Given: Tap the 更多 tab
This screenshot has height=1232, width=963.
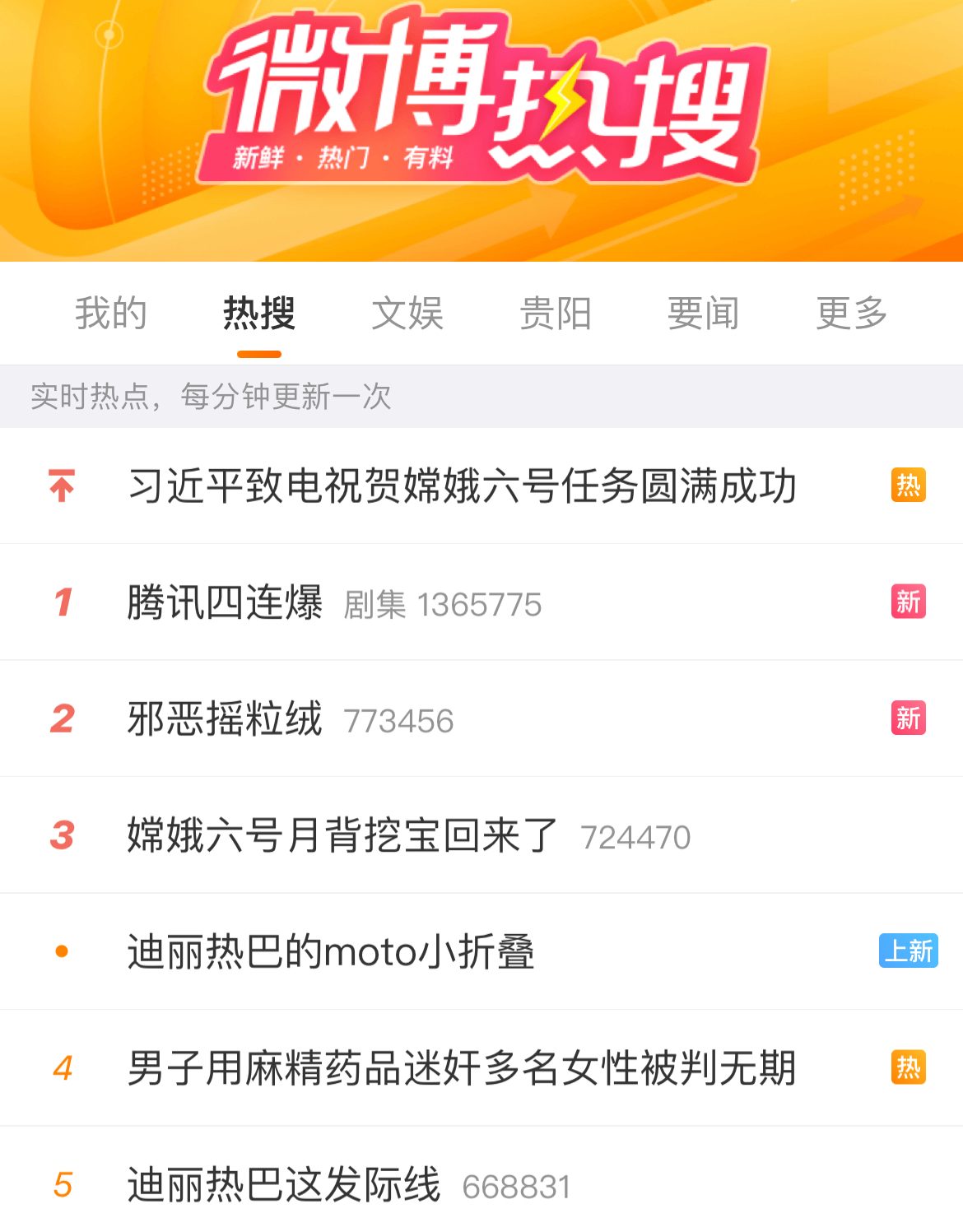Looking at the screenshot, I should tap(852, 314).
